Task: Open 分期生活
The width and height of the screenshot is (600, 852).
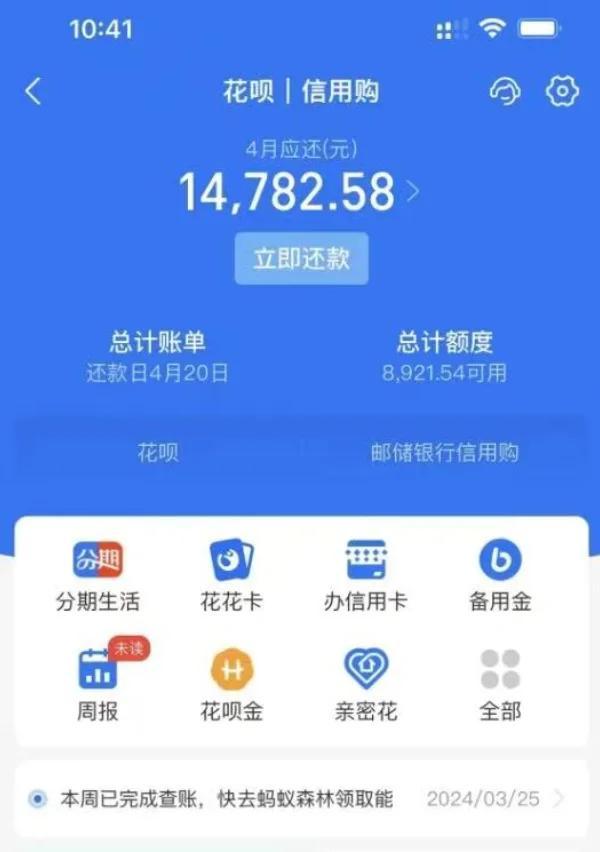Action: [x=97, y=576]
